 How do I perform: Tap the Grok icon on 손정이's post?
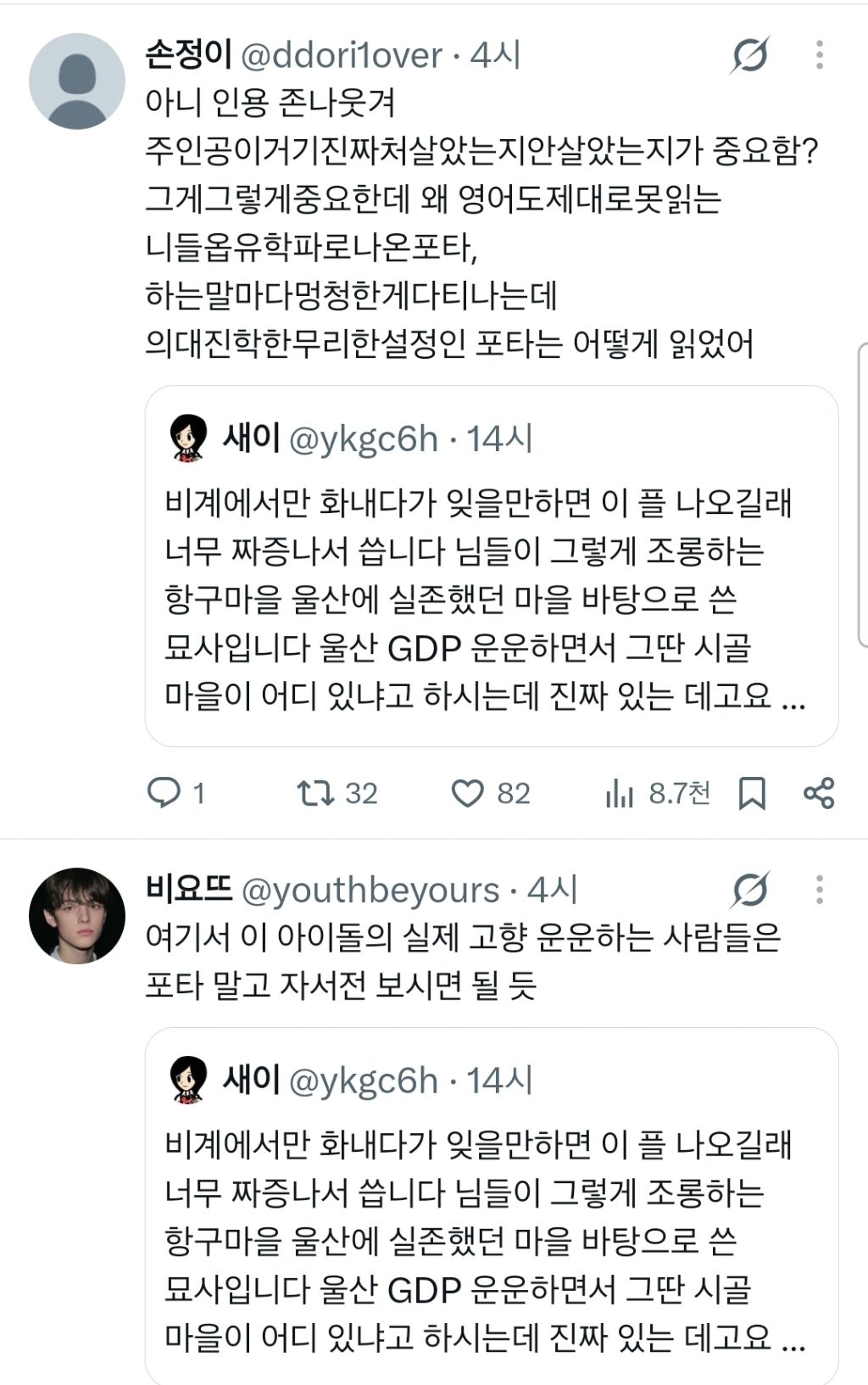point(750,55)
